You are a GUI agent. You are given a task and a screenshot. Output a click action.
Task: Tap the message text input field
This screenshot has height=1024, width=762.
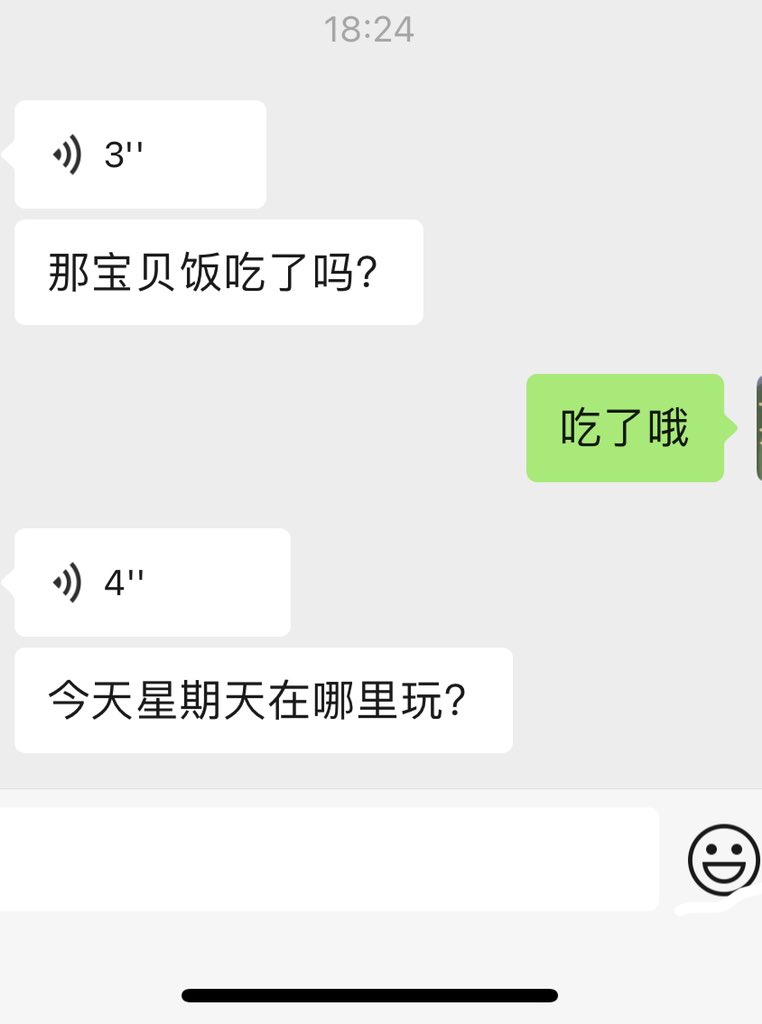328,859
